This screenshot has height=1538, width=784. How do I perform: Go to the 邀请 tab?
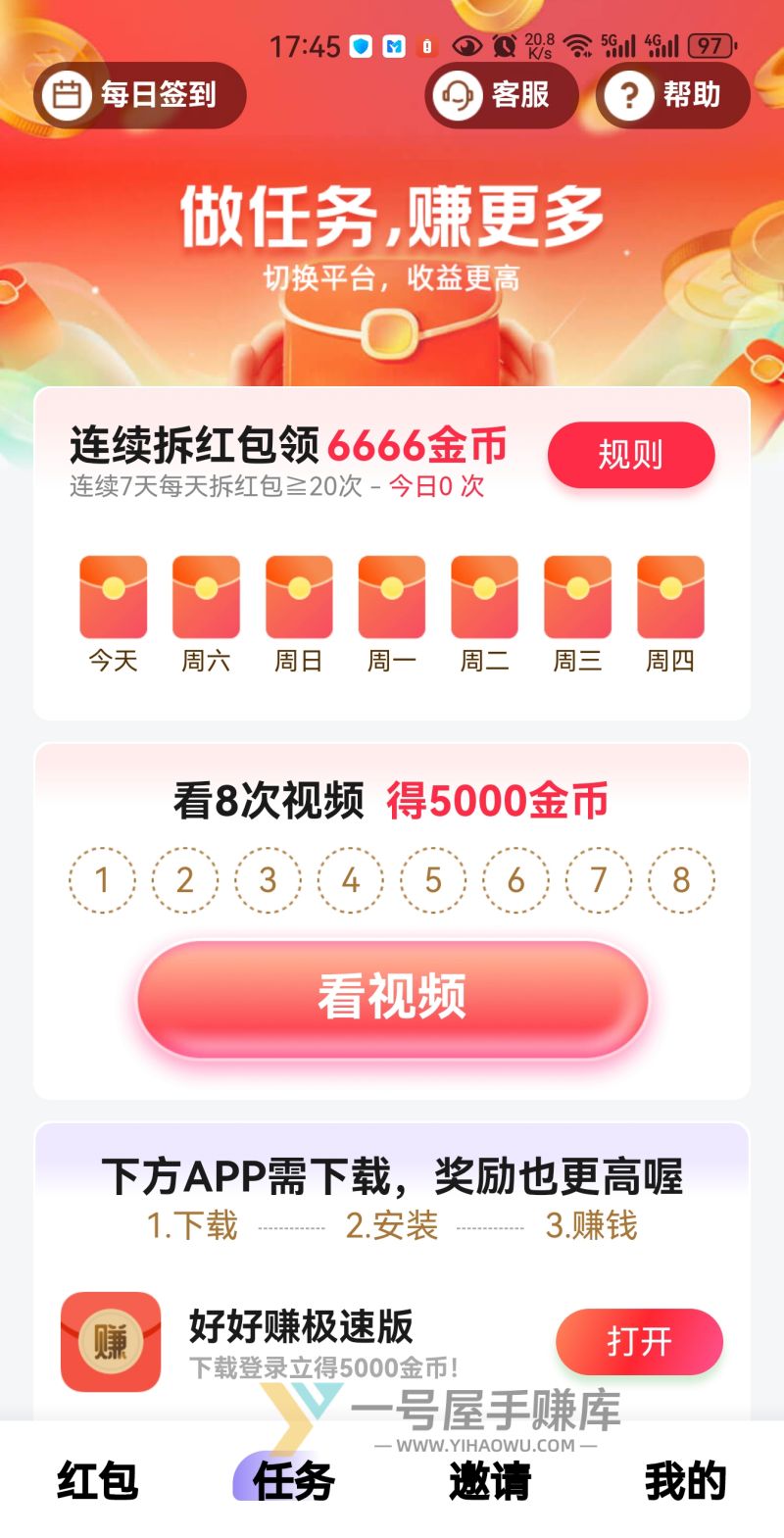click(x=489, y=1480)
